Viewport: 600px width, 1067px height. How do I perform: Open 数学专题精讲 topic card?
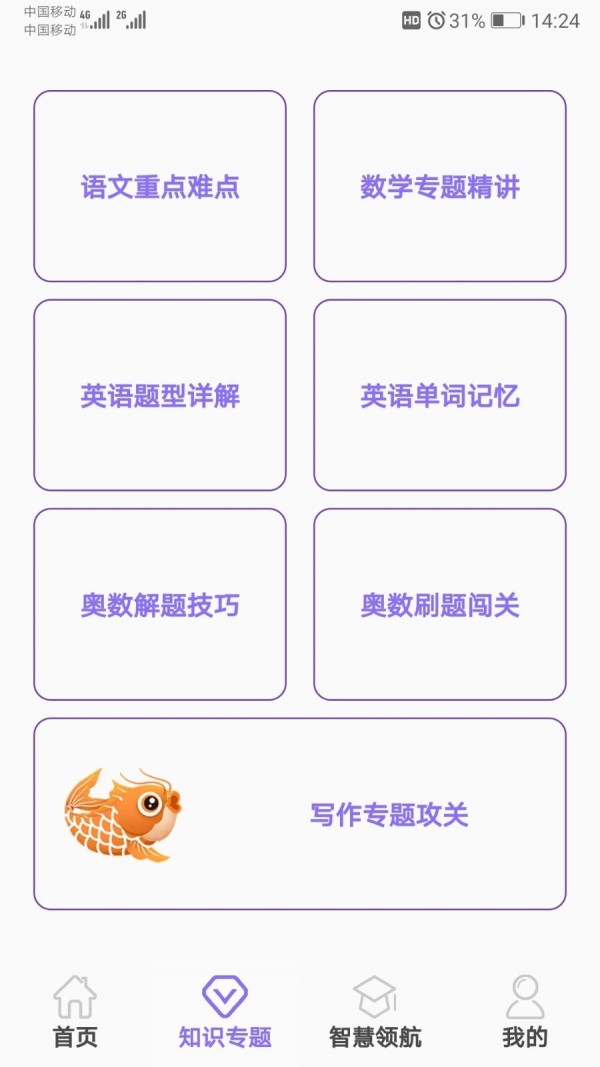pos(440,187)
